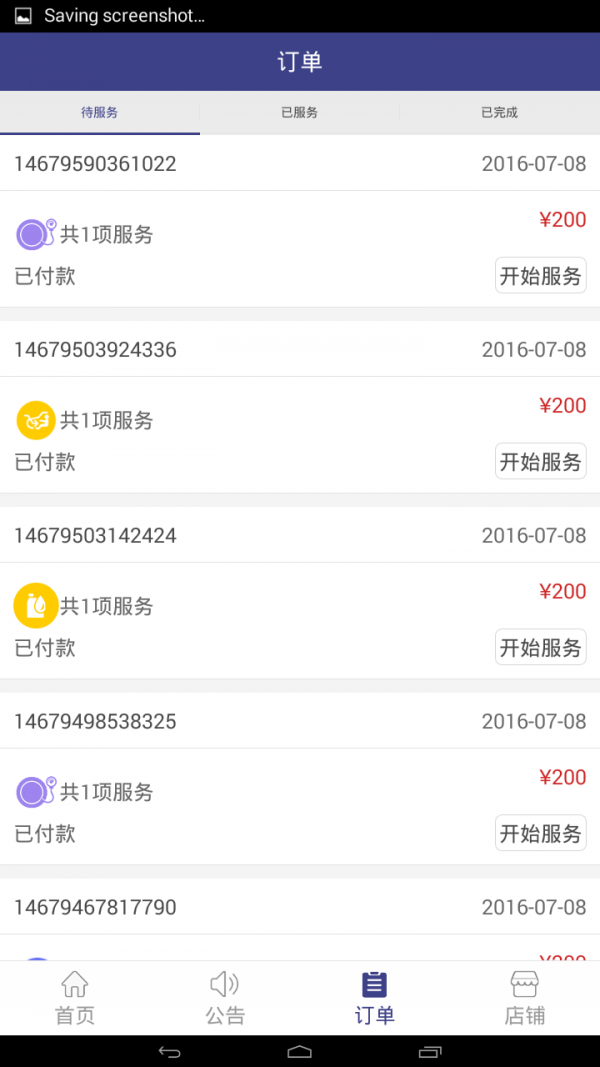Start service for order 14679590361022
The width and height of the screenshot is (600, 1067).
tap(540, 276)
